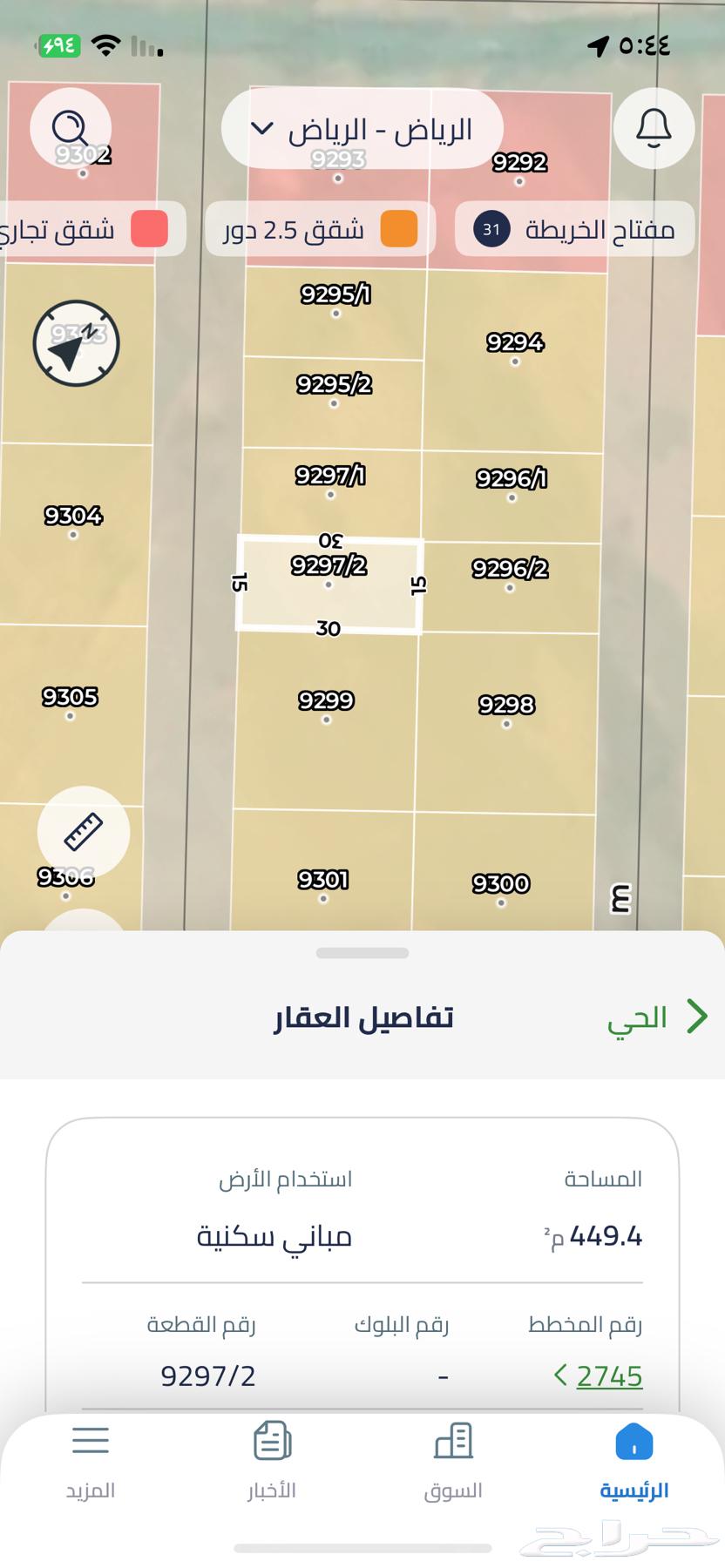The image size is (725, 1568).
Task: Expand the bottom sheet drag handle
Action: click(362, 952)
